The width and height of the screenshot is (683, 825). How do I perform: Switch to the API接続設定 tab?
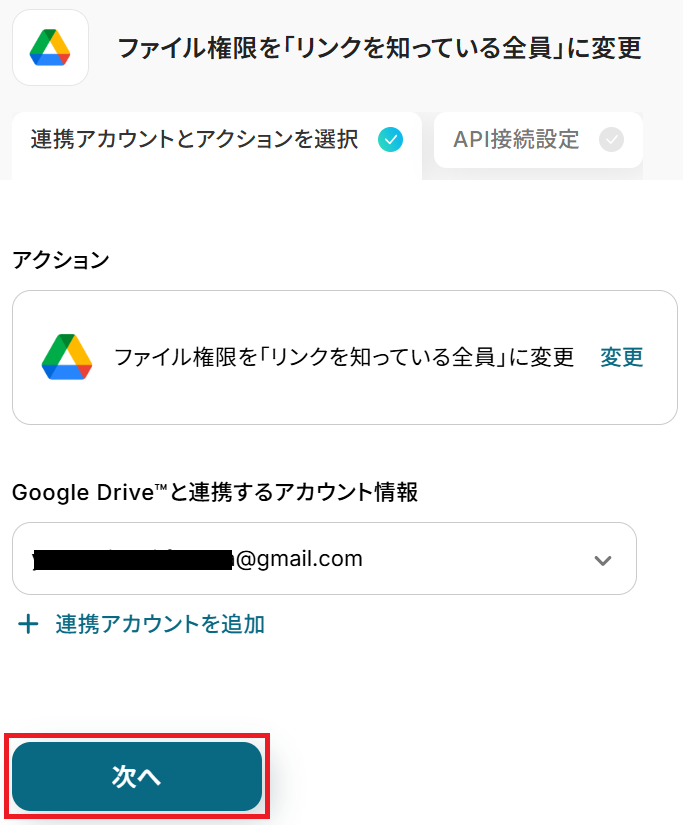[x=537, y=140]
